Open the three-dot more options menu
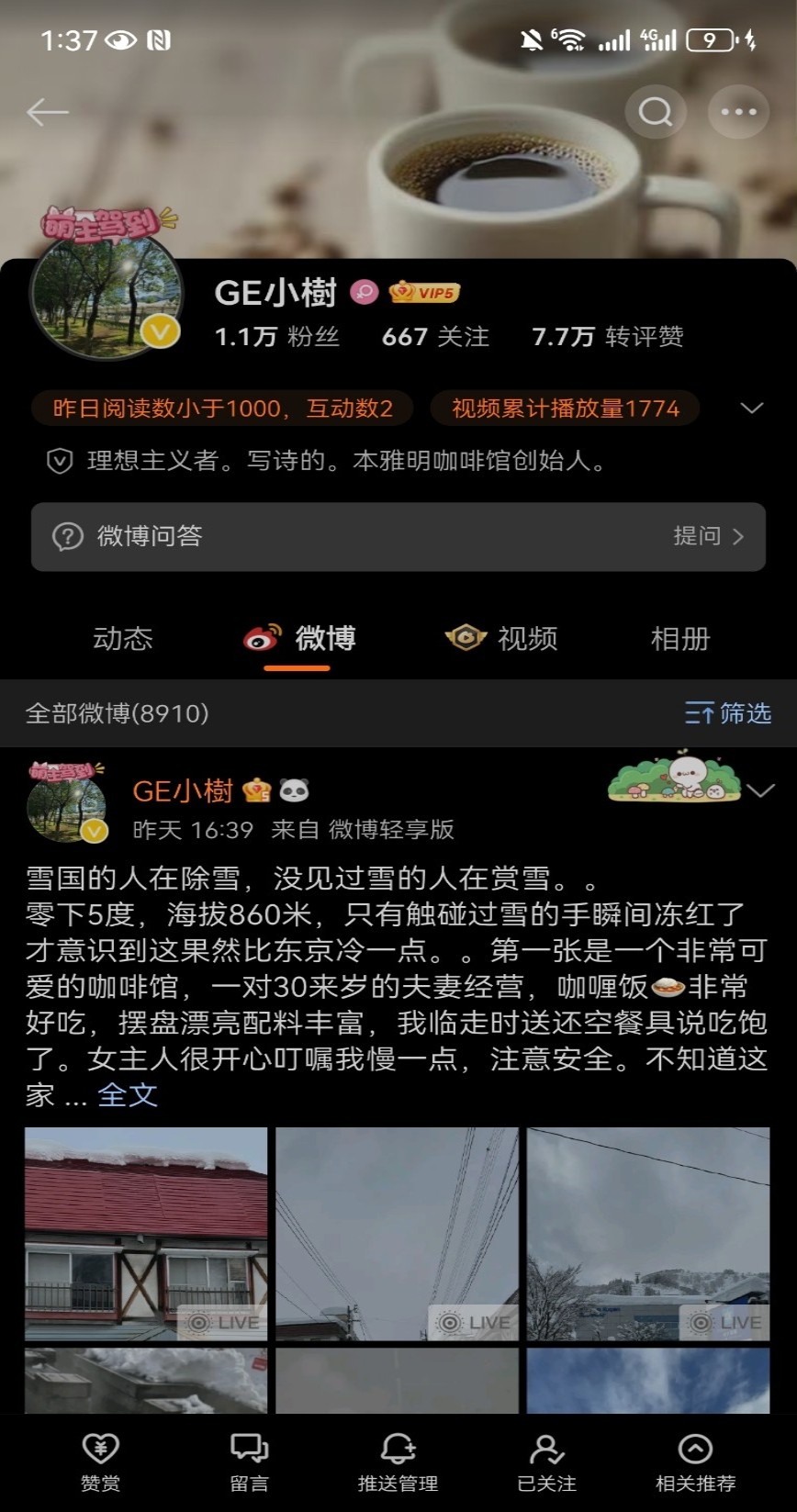 (x=738, y=112)
